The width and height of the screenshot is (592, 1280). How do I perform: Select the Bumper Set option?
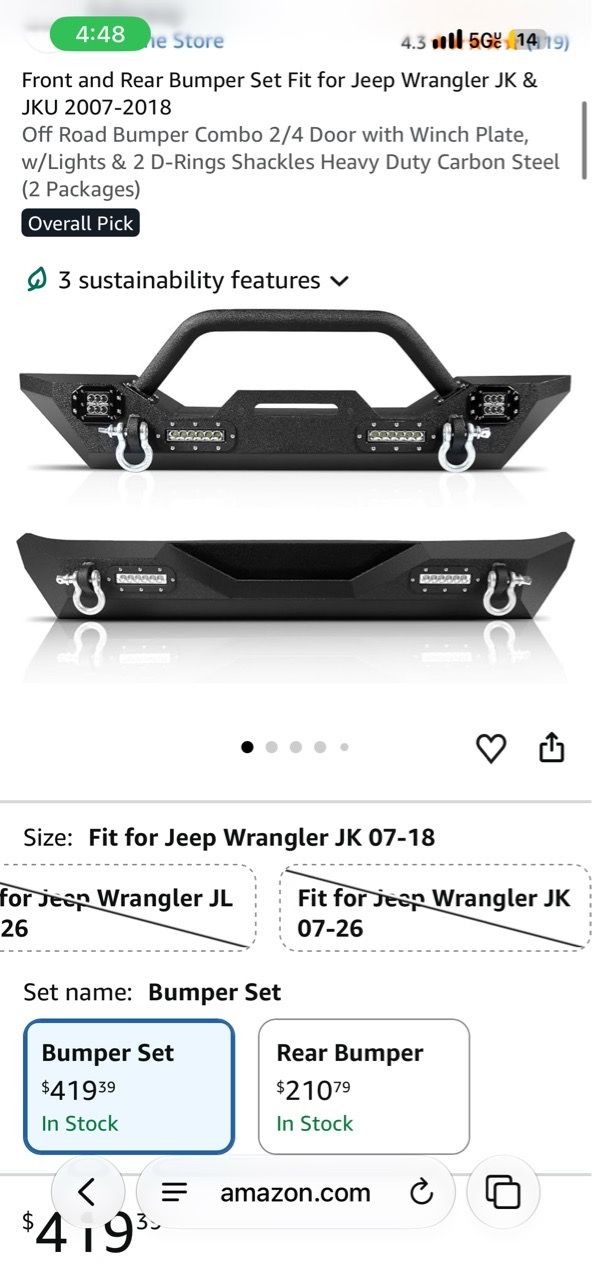[129, 1086]
